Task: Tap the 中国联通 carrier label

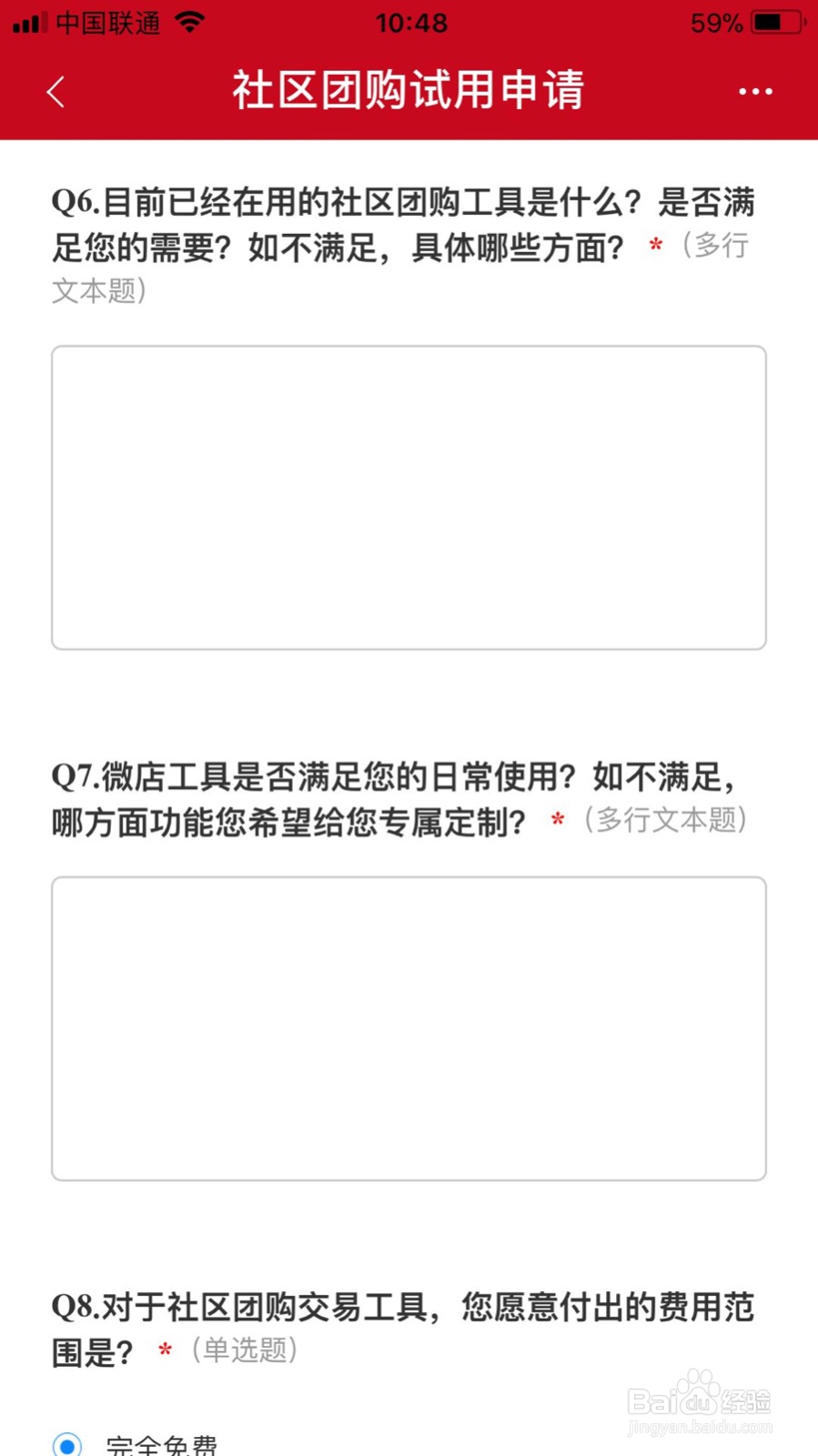Action: pyautogui.click(x=109, y=22)
